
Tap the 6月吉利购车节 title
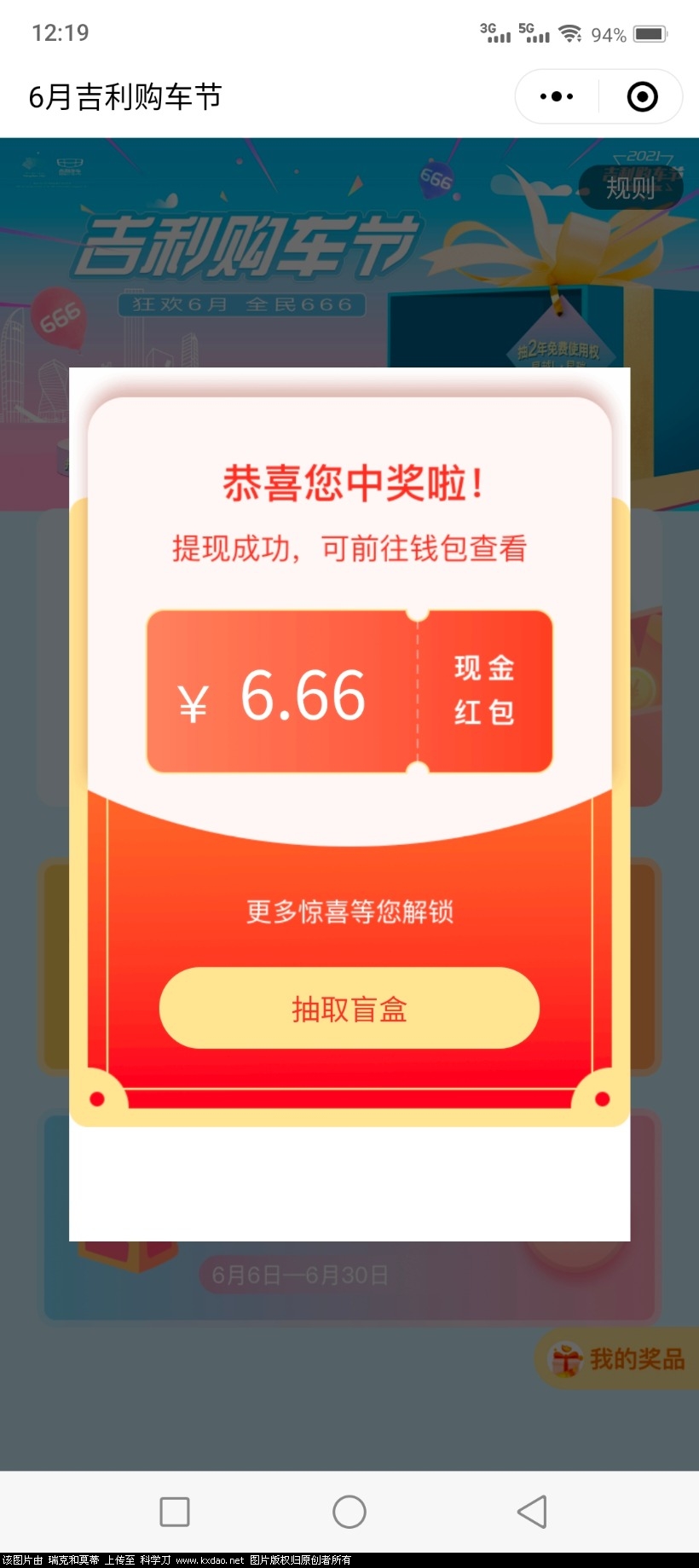pyautogui.click(x=125, y=96)
